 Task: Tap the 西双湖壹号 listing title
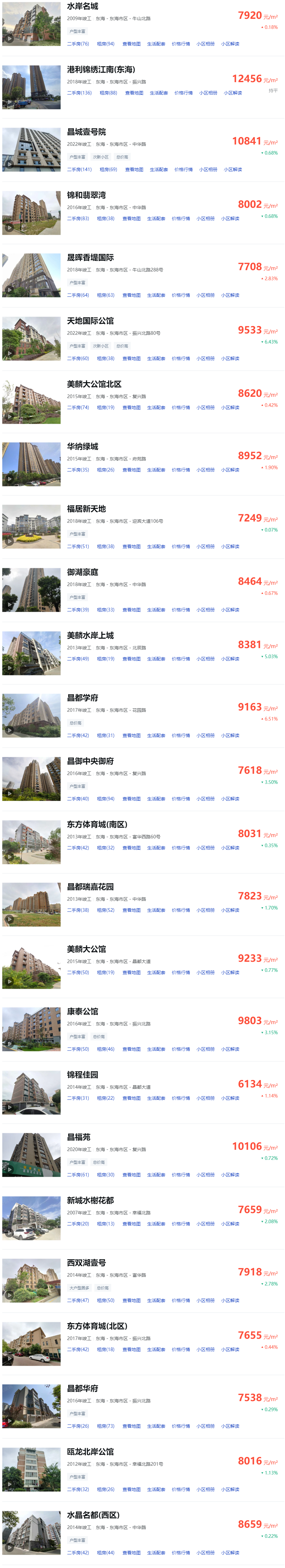pos(86,1262)
